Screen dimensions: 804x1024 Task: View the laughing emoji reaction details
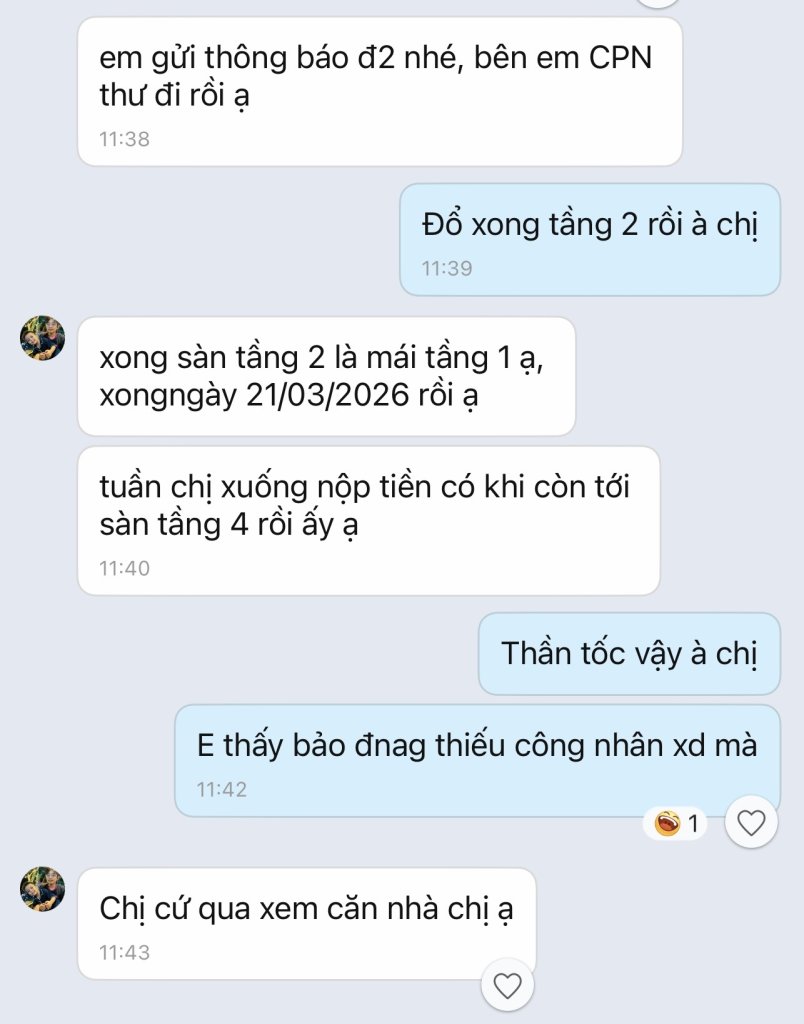click(675, 824)
